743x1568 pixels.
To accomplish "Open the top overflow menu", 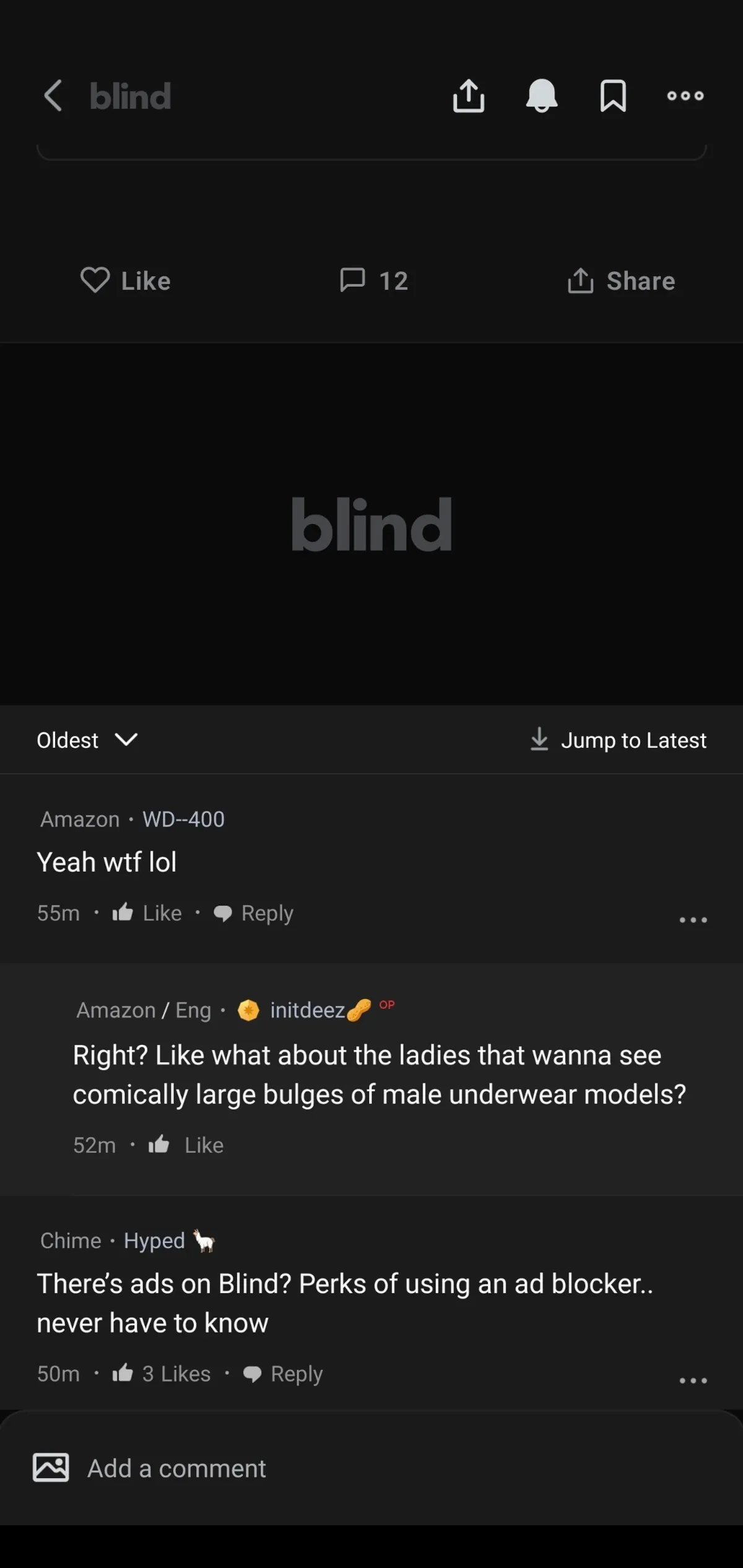I will [x=685, y=96].
